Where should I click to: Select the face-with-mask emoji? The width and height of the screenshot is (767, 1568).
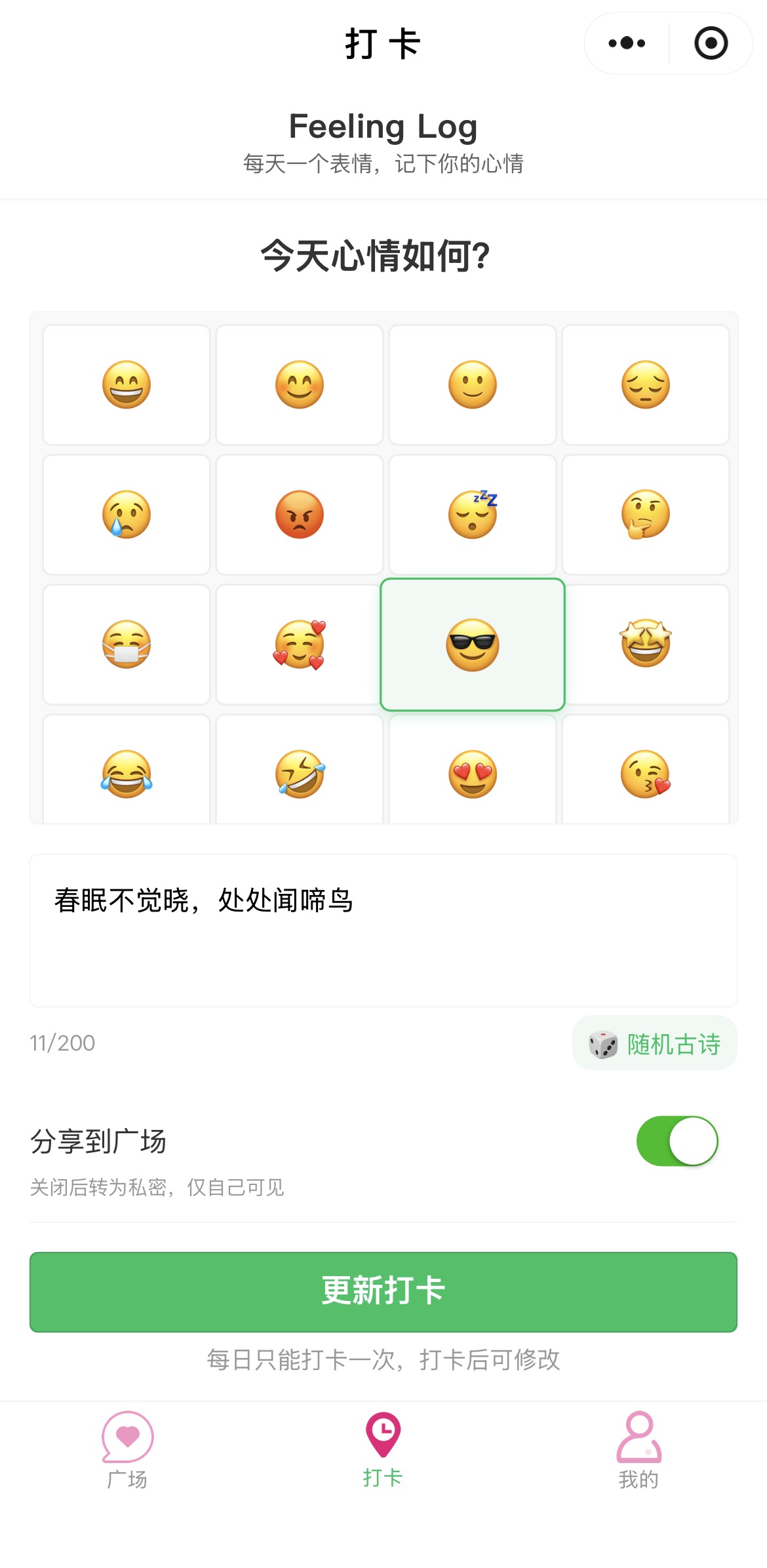point(126,644)
